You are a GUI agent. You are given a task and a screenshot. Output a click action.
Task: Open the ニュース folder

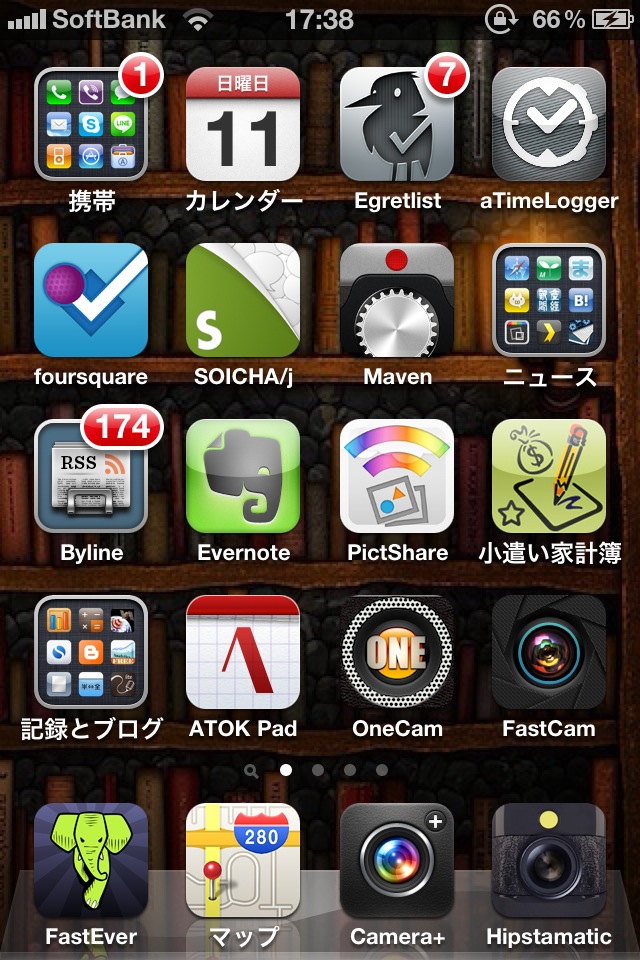(549, 300)
